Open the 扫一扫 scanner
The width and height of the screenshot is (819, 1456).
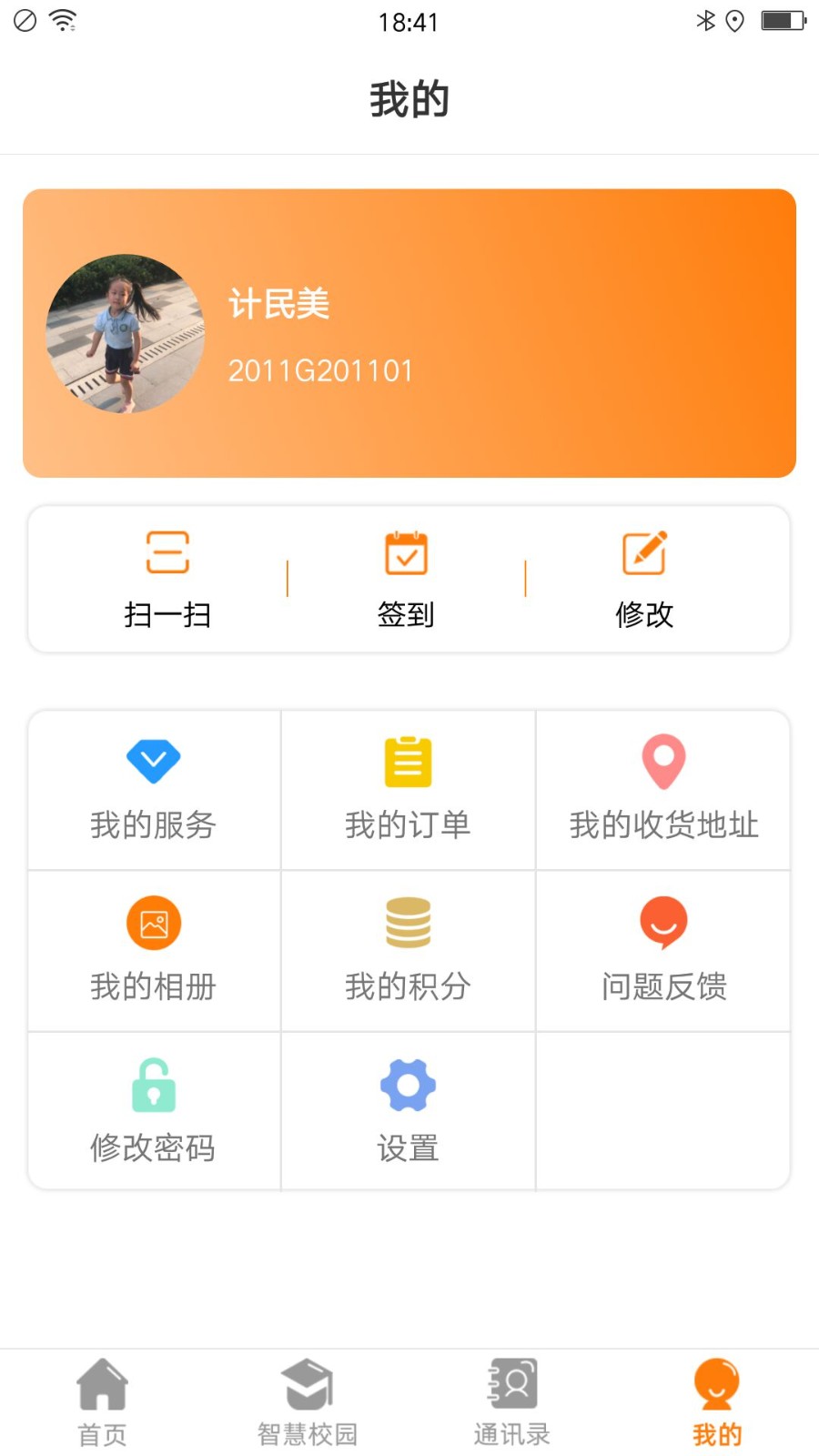click(x=167, y=579)
